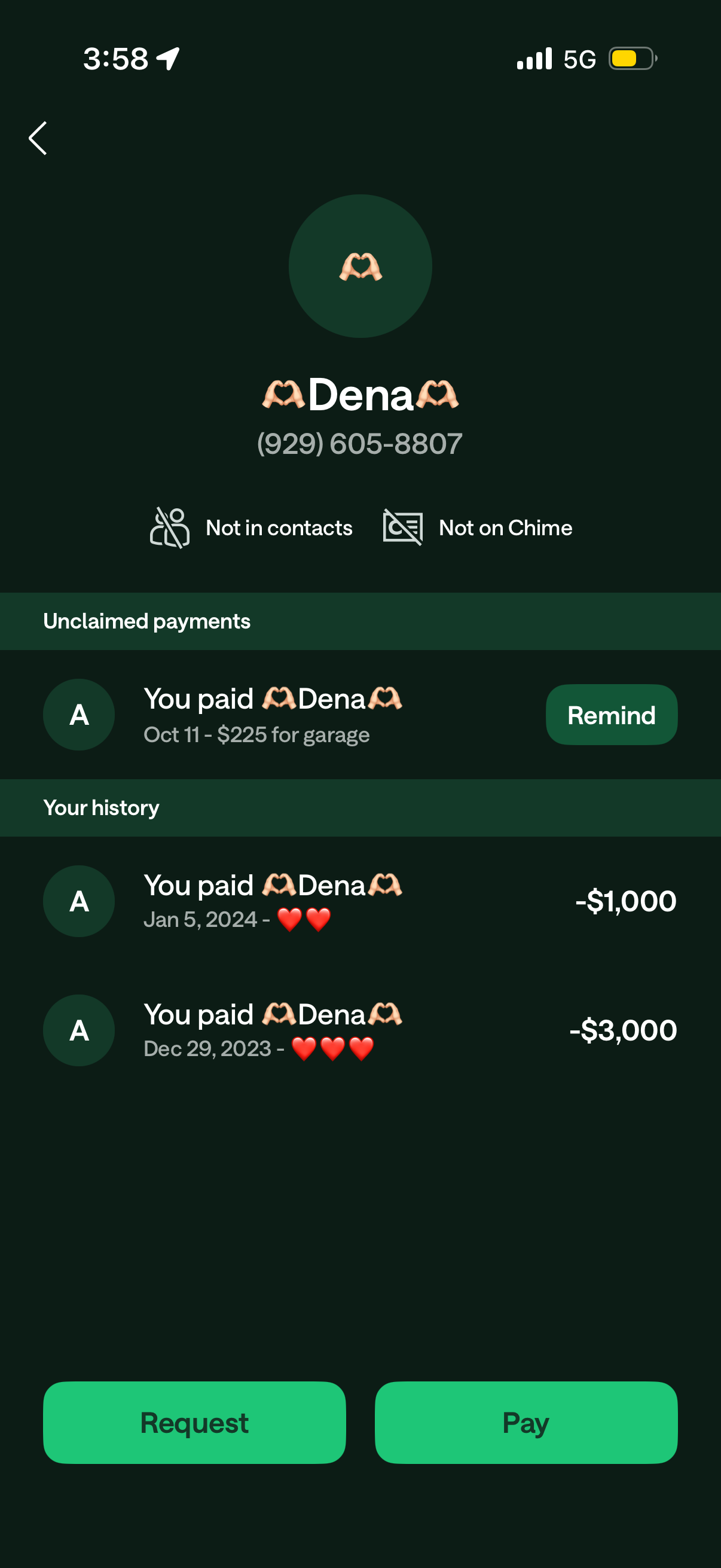Tap Dena's display name with heart-hands emoji
Image resolution: width=721 pixels, height=1568 pixels.
click(x=360, y=396)
